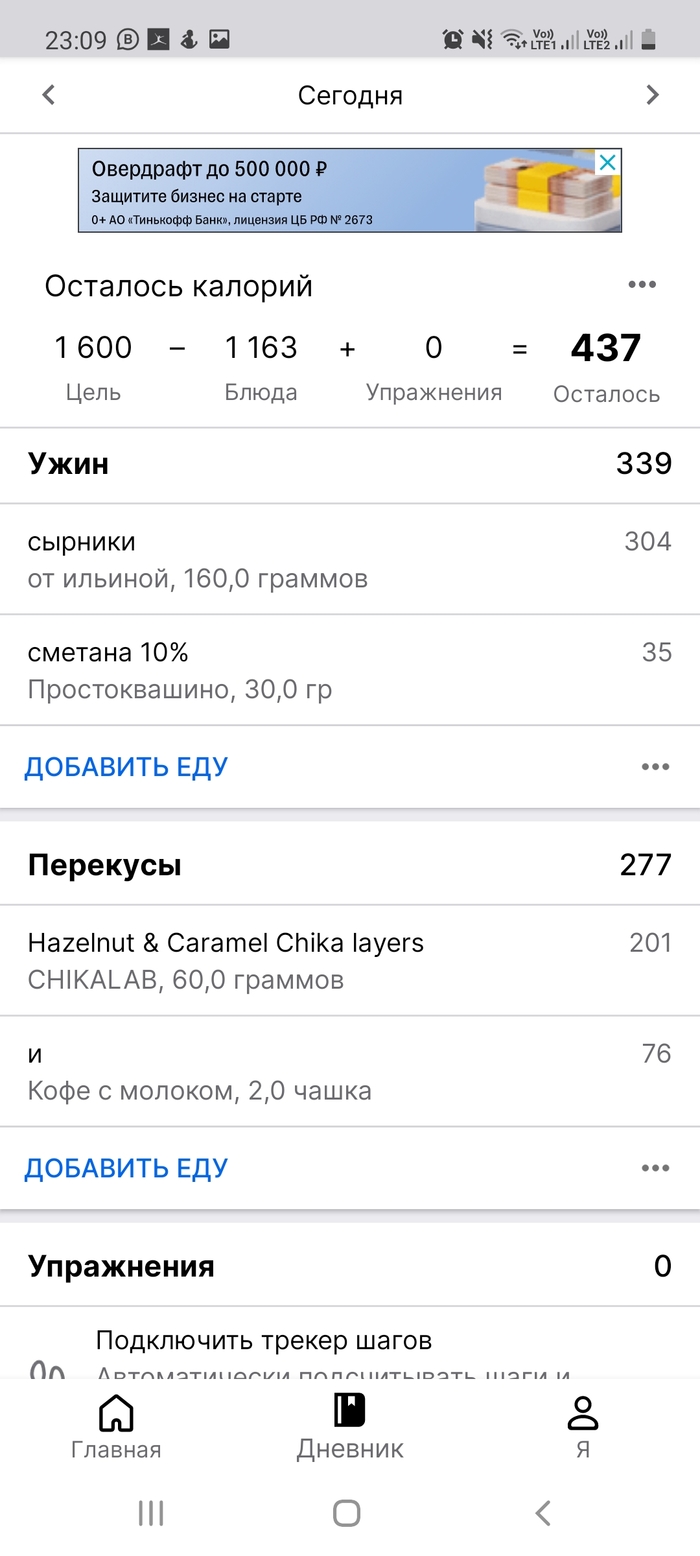Go to the previous day
The height and width of the screenshot is (1556, 700).
[48, 95]
